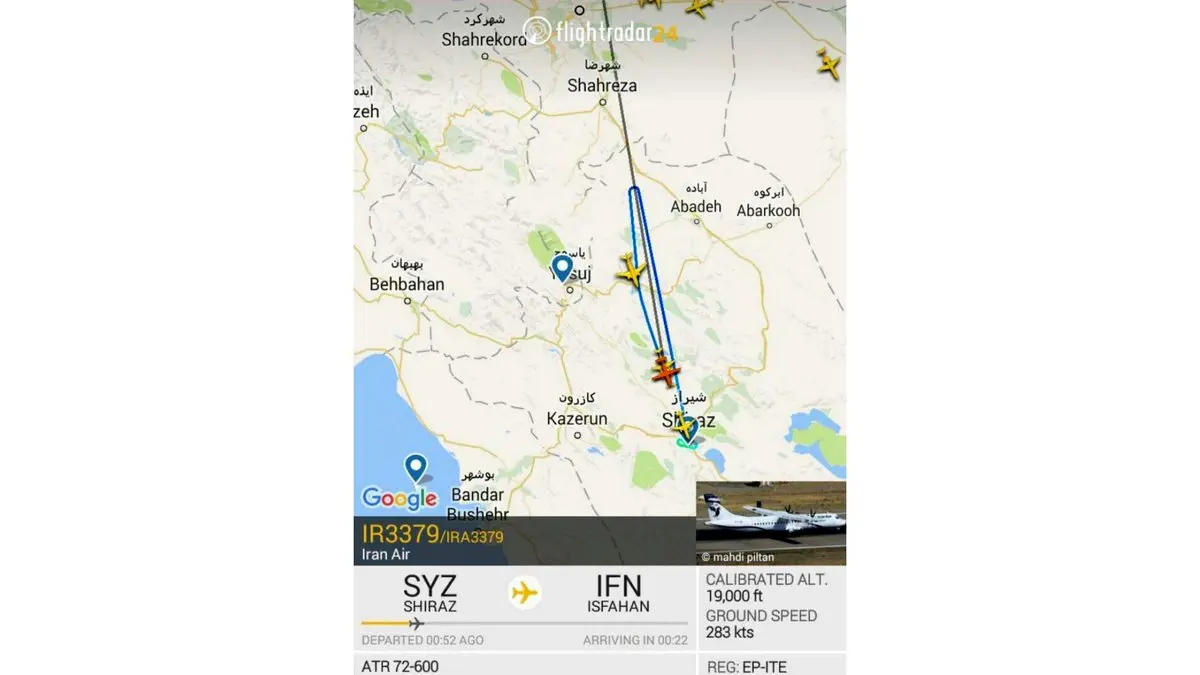
Task: Tap the red selected aircraft north of Shiraz
Action: coord(664,372)
